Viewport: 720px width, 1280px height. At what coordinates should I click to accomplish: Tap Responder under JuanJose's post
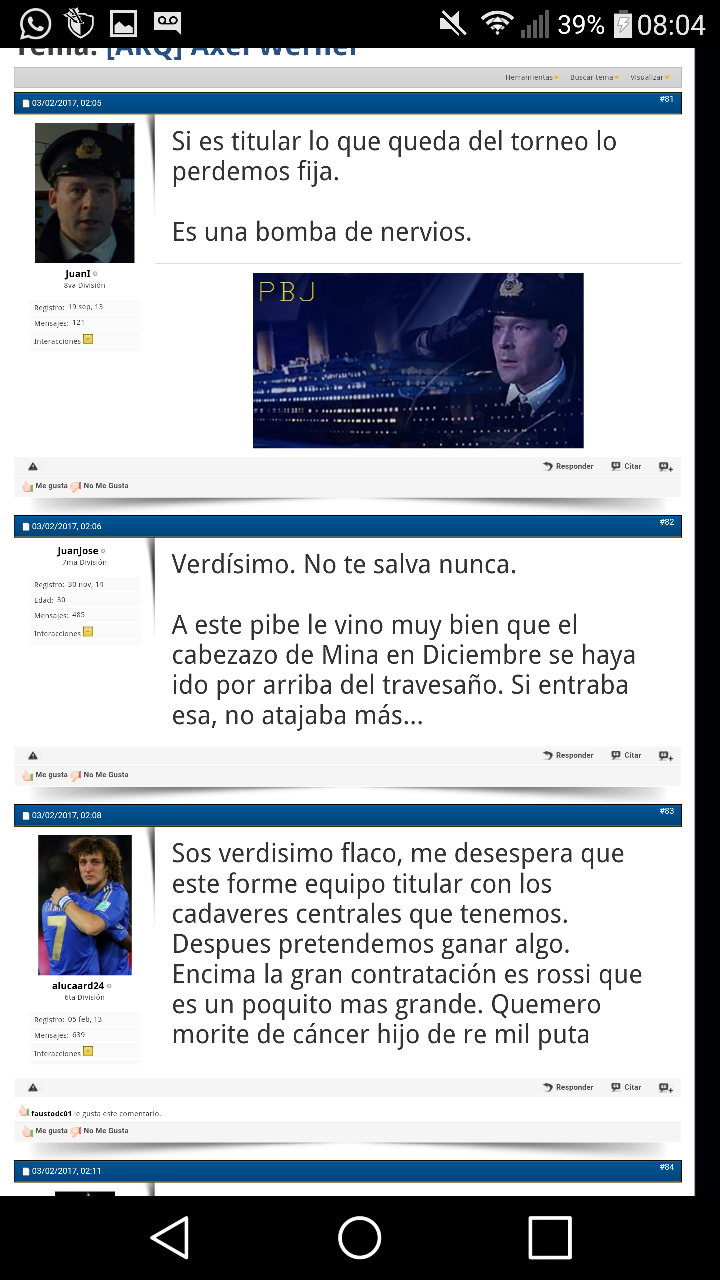tap(568, 756)
